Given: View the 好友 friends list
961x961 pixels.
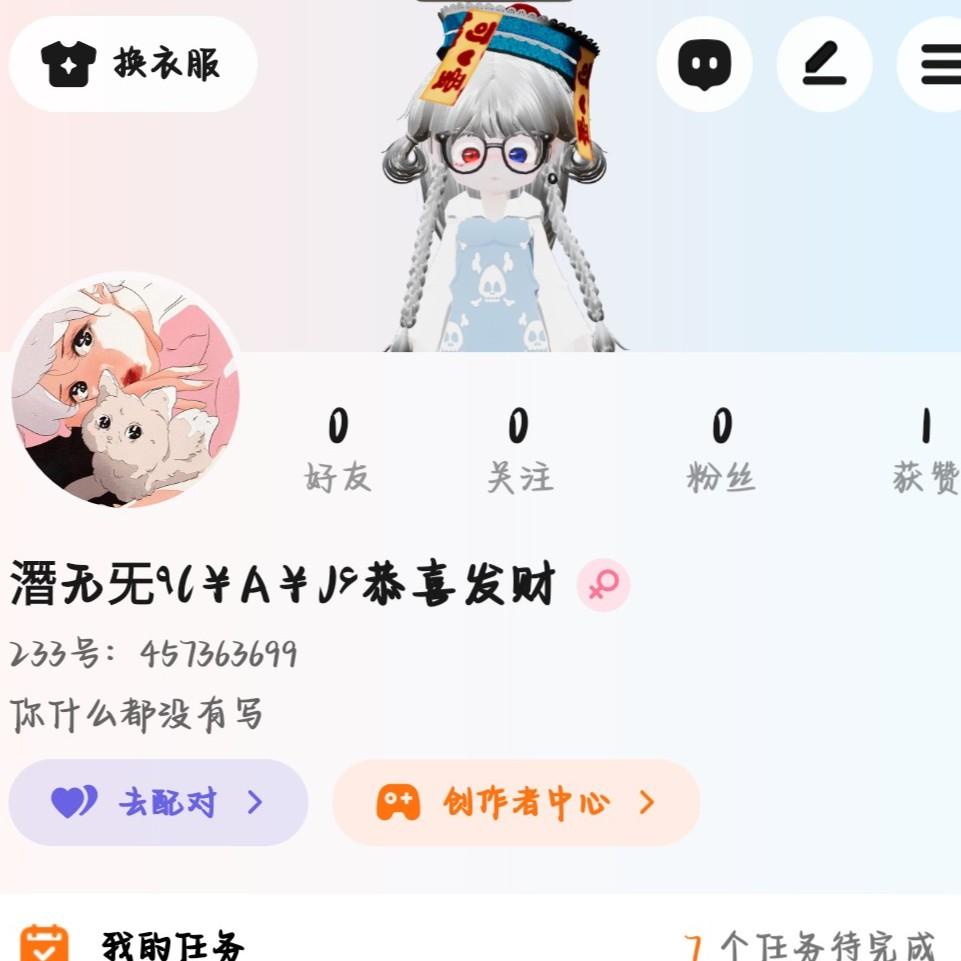Looking at the screenshot, I should pos(338,450).
